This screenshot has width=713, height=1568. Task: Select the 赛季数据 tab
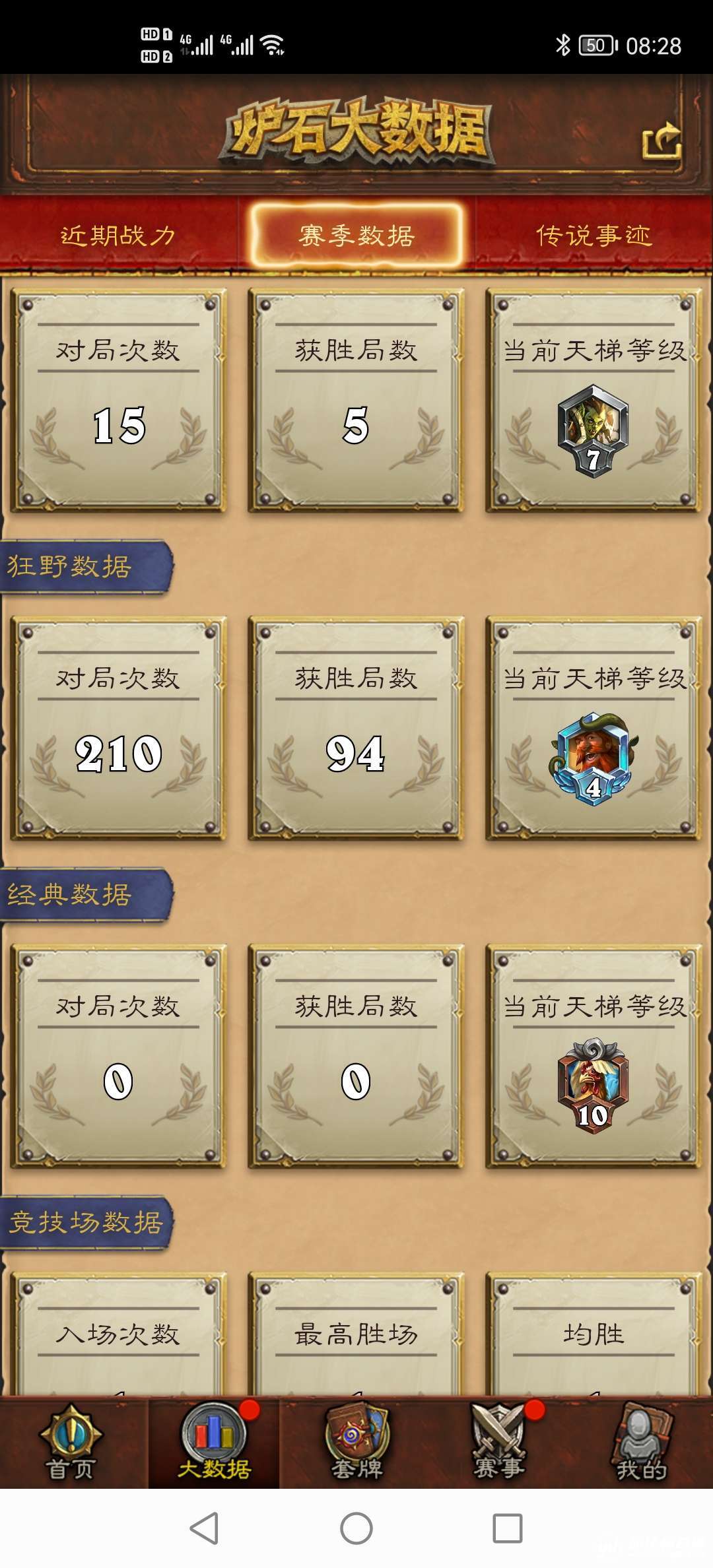[x=356, y=236]
